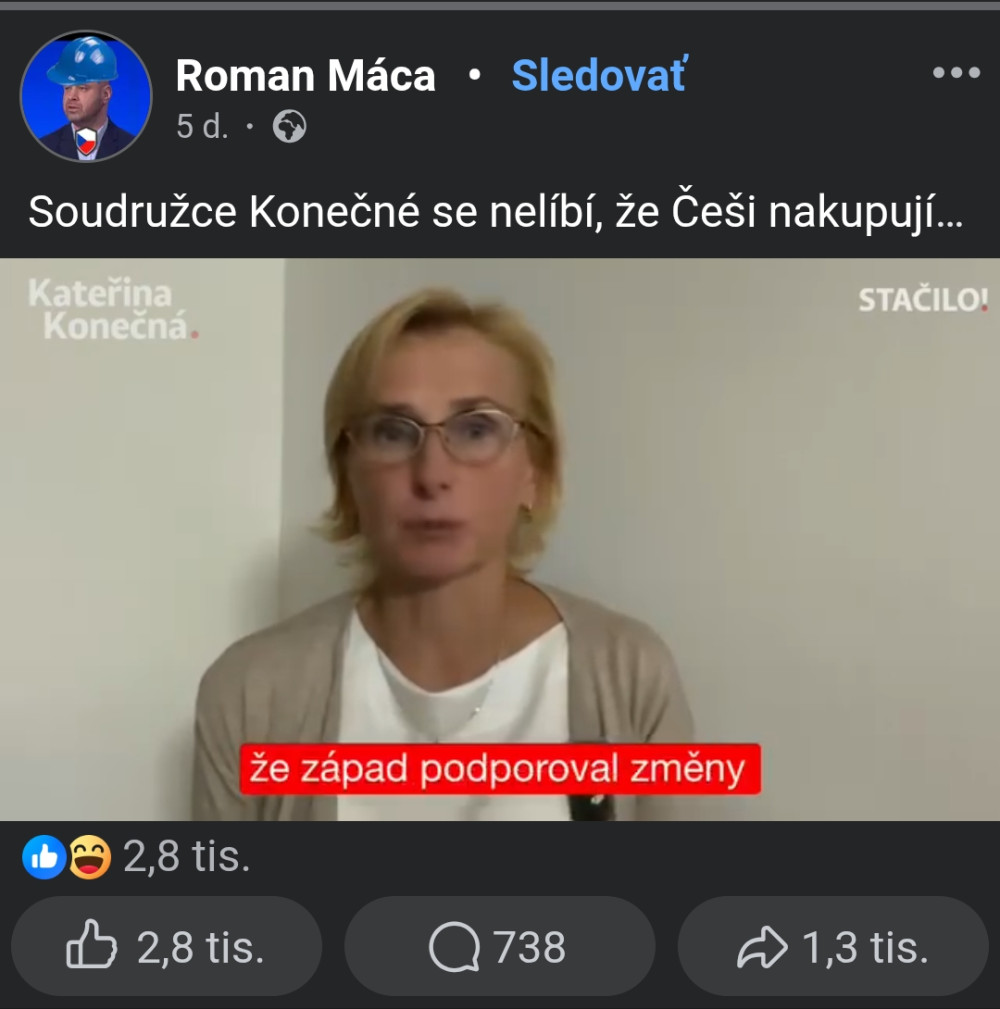Play the Kateřina Konečná video
This screenshot has width=1000, height=1009.
[x=500, y=540]
